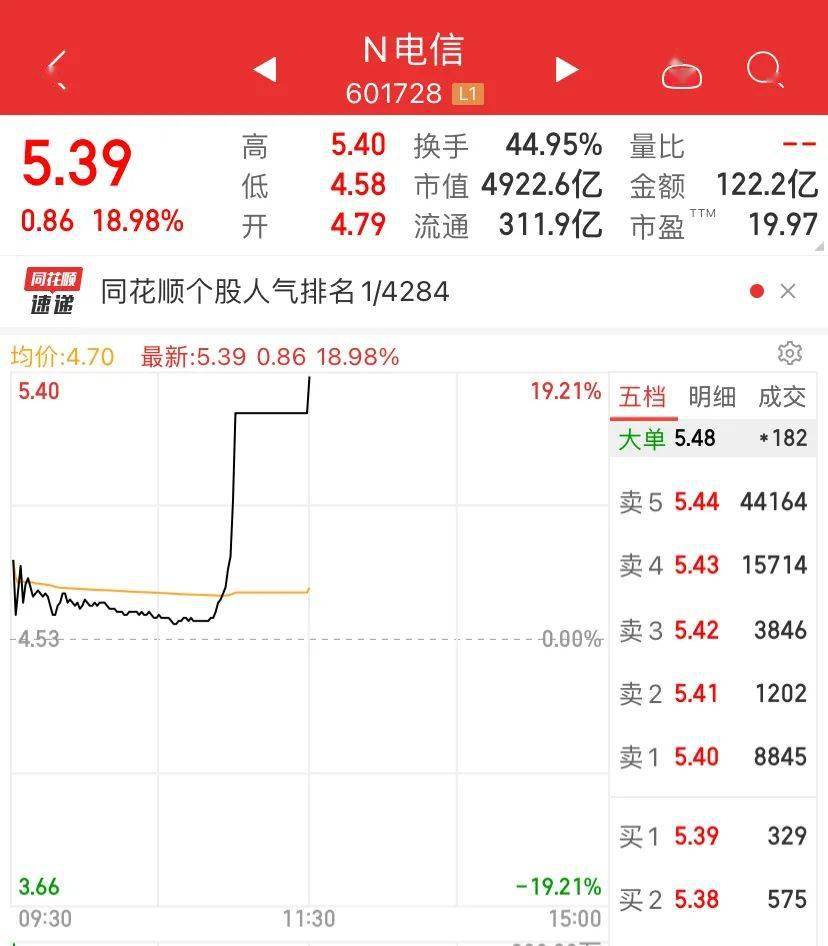828x946 pixels.
Task: Switch to the 成交 tab
Action: click(781, 397)
